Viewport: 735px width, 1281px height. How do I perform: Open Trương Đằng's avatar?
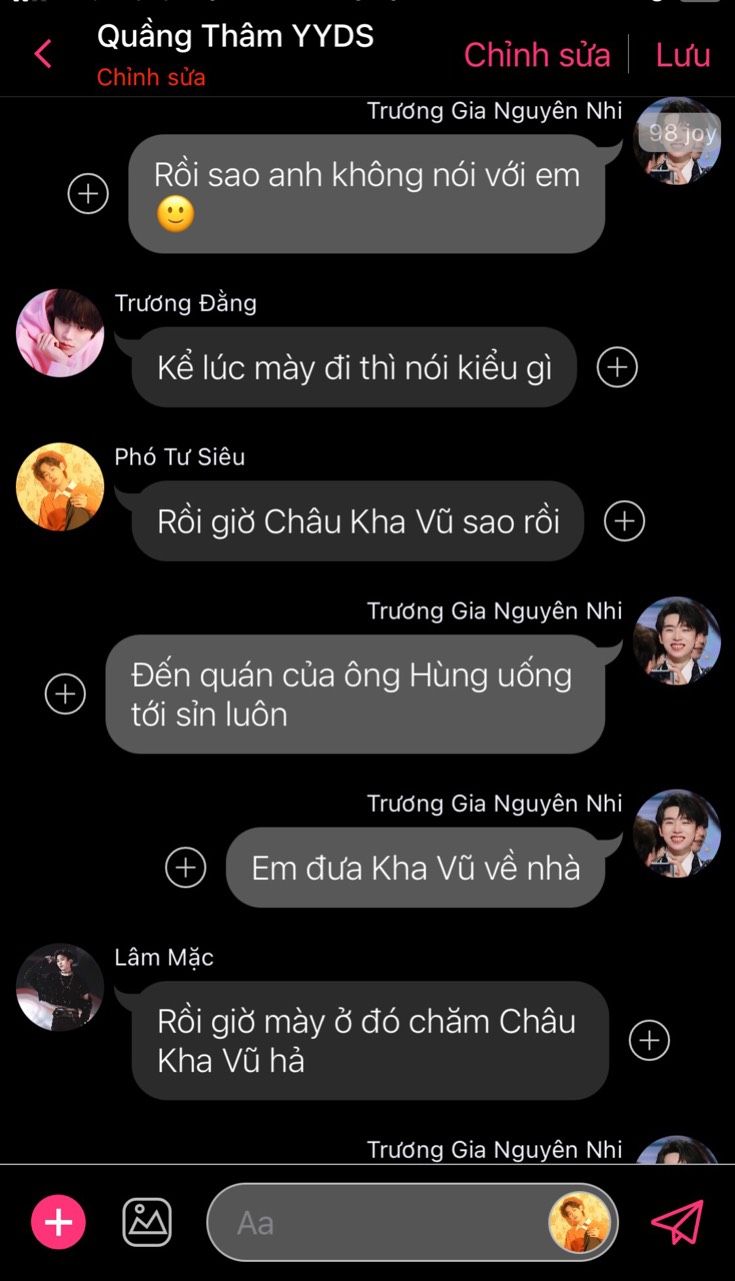60,333
